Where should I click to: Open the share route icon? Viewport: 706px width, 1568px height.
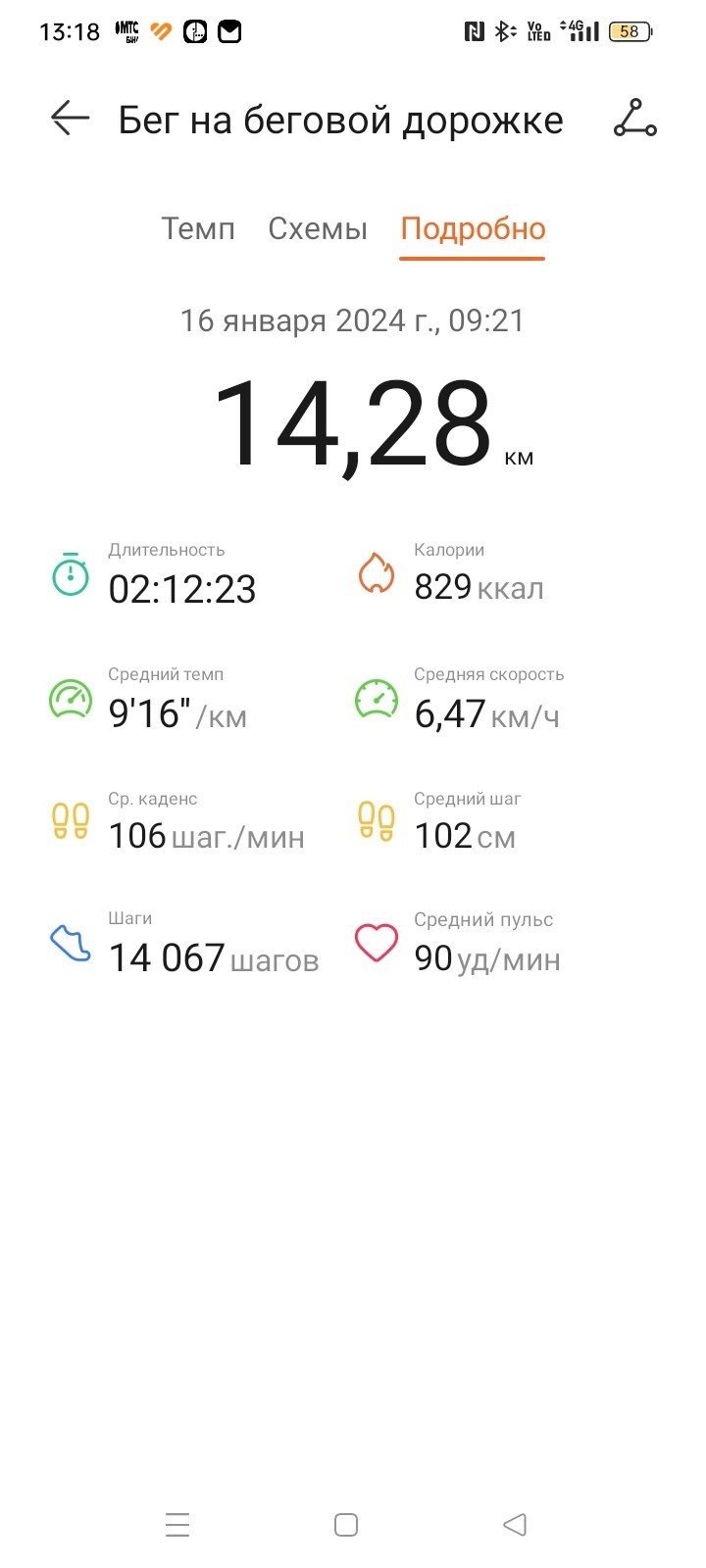pyautogui.click(x=634, y=119)
